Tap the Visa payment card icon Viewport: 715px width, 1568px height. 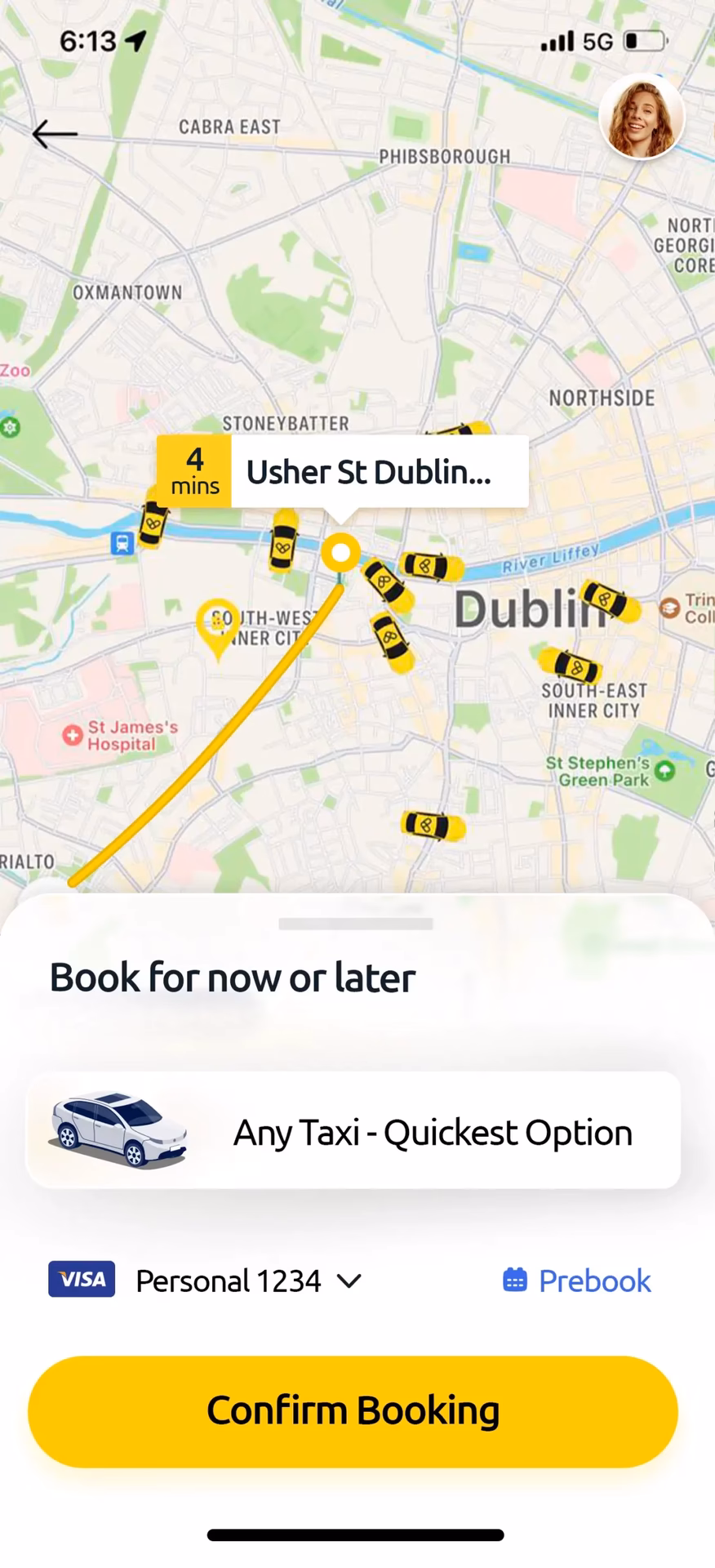click(81, 1279)
